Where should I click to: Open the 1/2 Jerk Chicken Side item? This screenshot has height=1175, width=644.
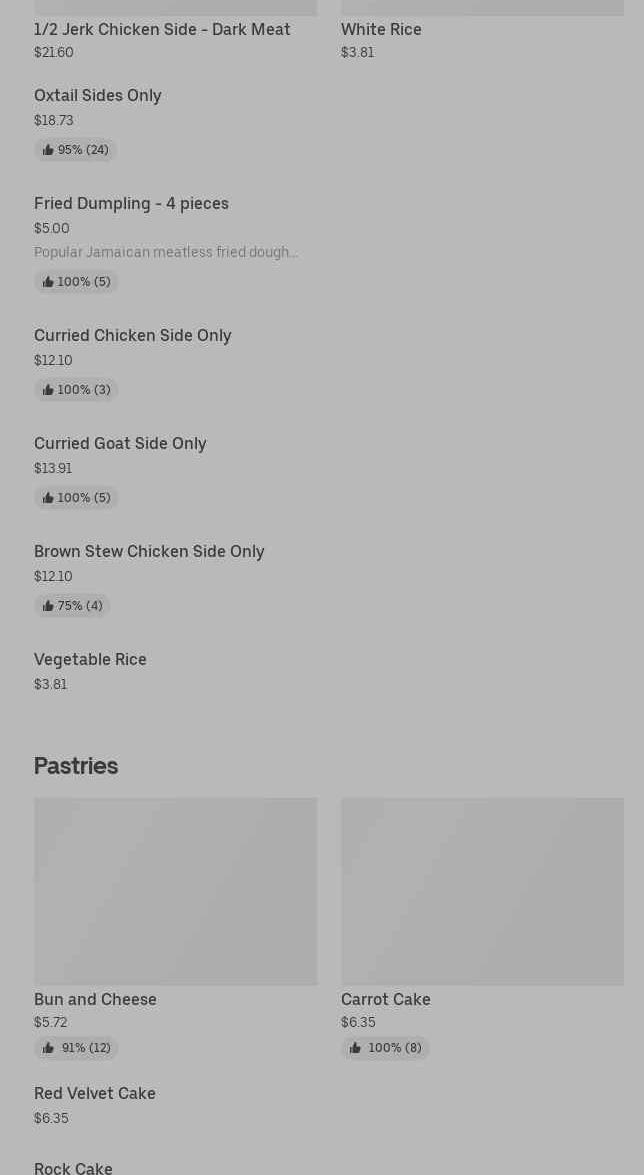[x=162, y=30]
